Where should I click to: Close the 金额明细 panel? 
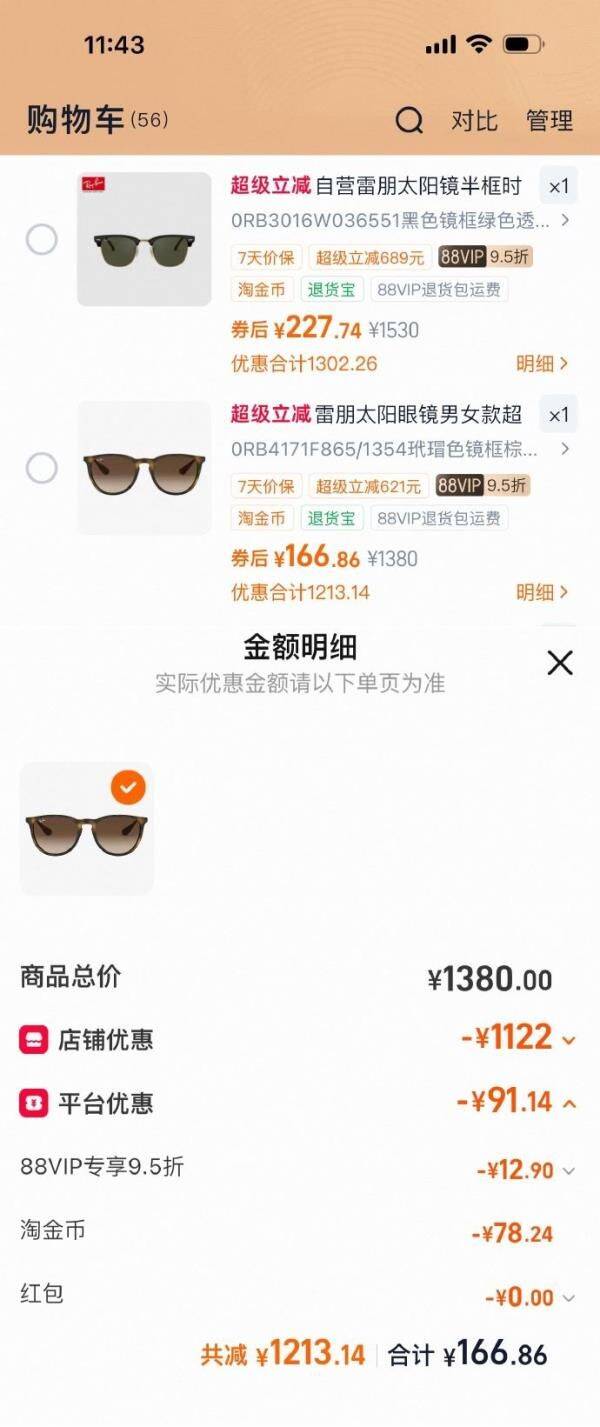coord(560,662)
